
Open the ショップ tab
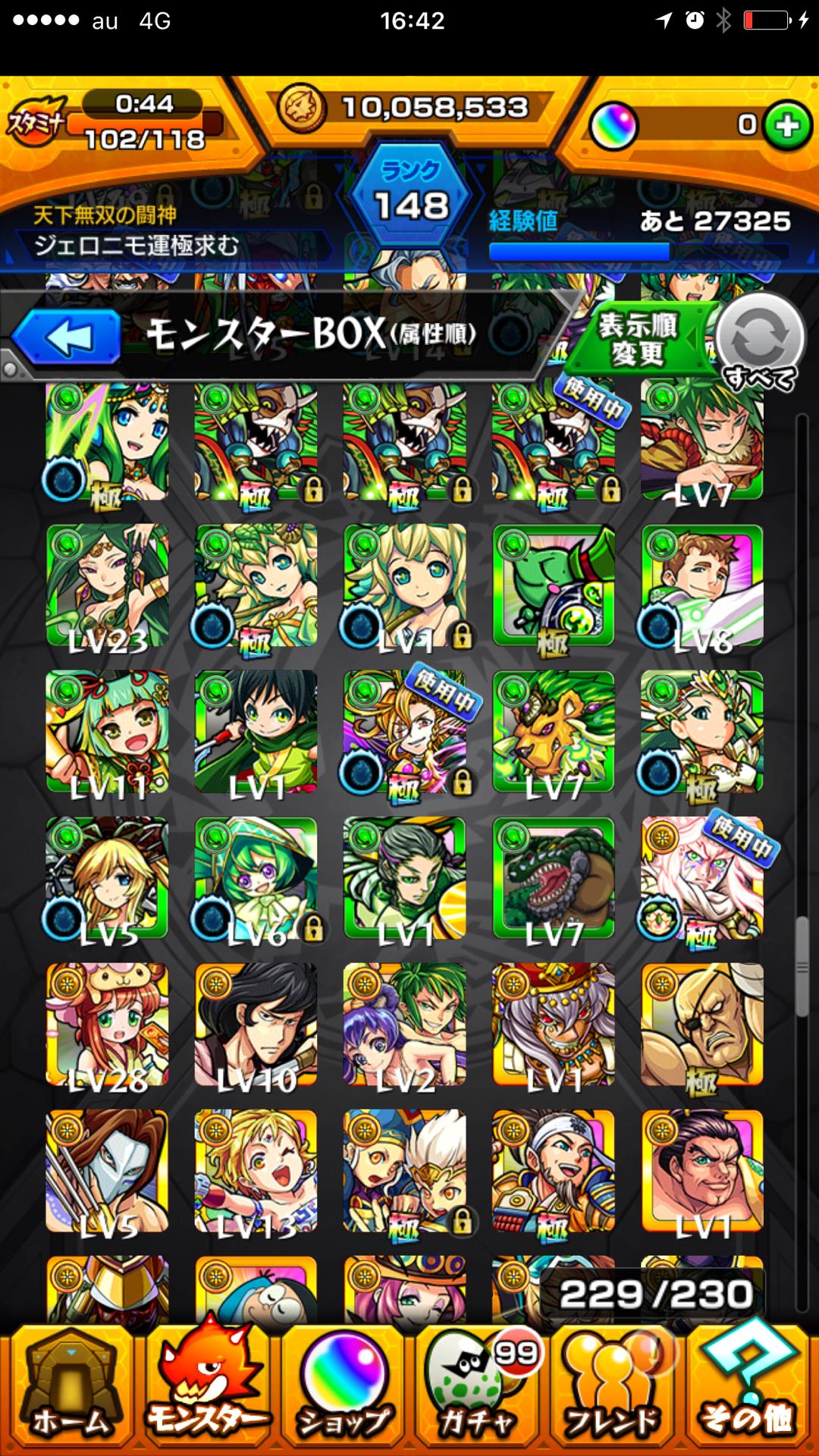click(343, 1389)
